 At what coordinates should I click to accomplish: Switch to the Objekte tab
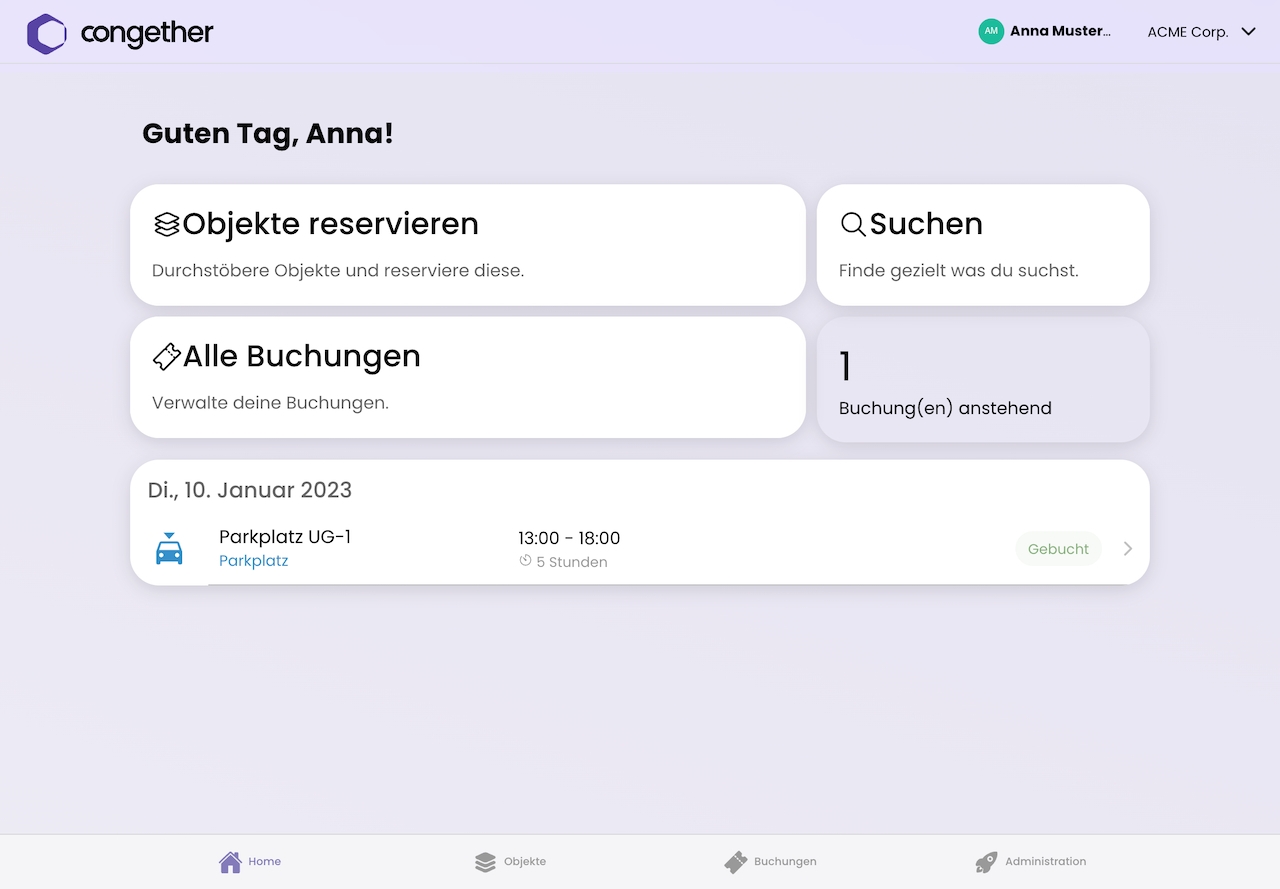[x=510, y=861]
